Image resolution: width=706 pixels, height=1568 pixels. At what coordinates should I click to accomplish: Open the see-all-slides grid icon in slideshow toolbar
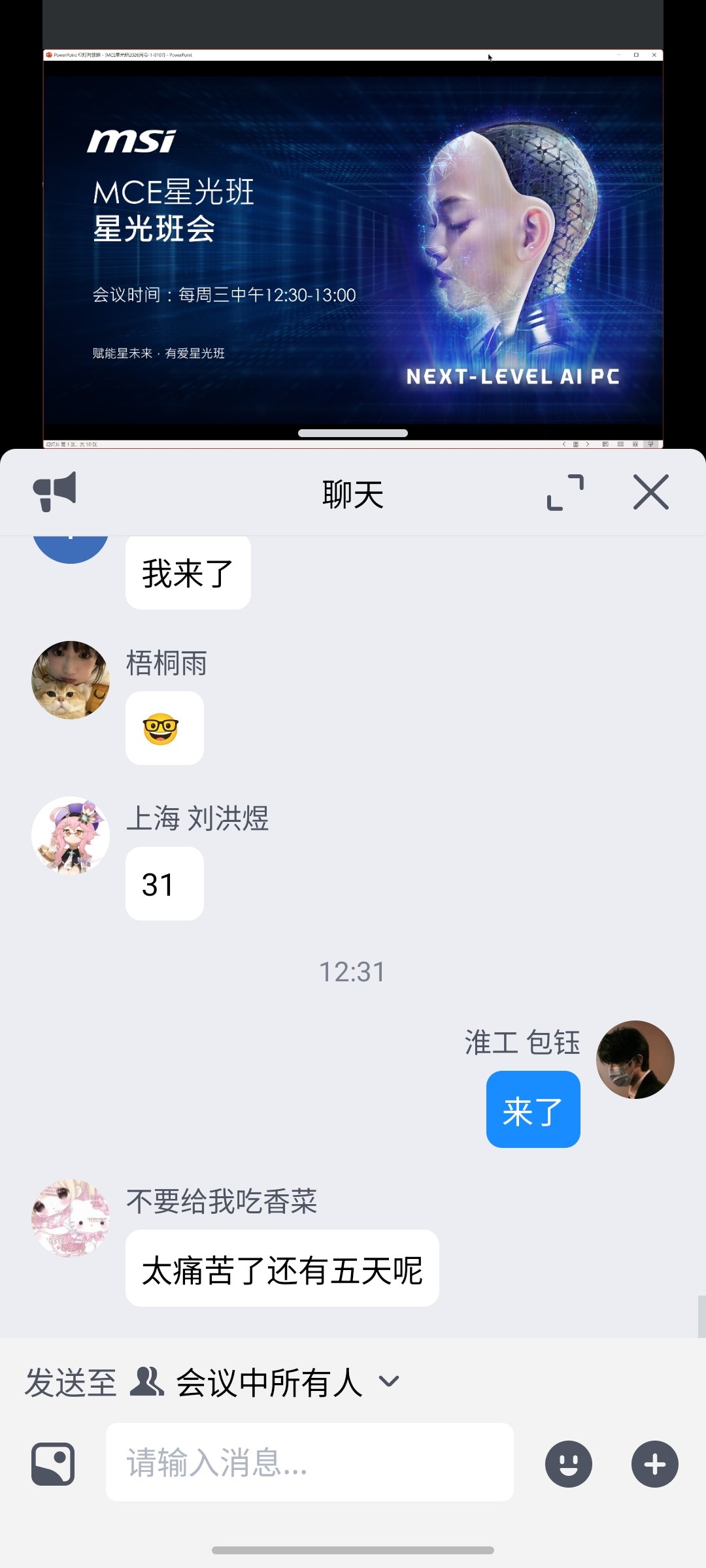(620, 444)
